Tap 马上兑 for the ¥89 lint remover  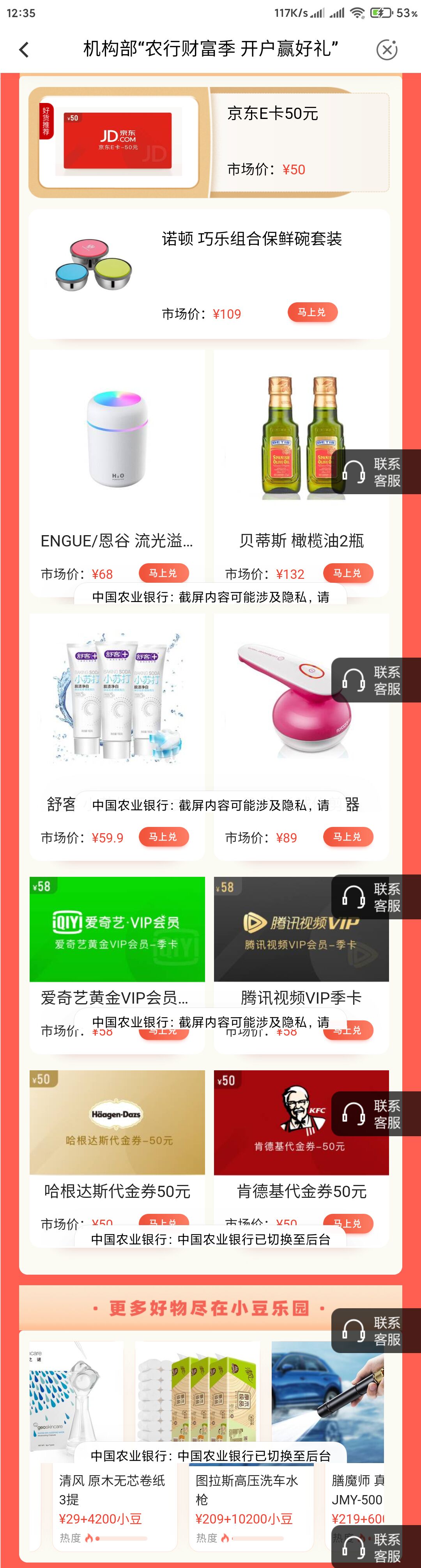(347, 836)
